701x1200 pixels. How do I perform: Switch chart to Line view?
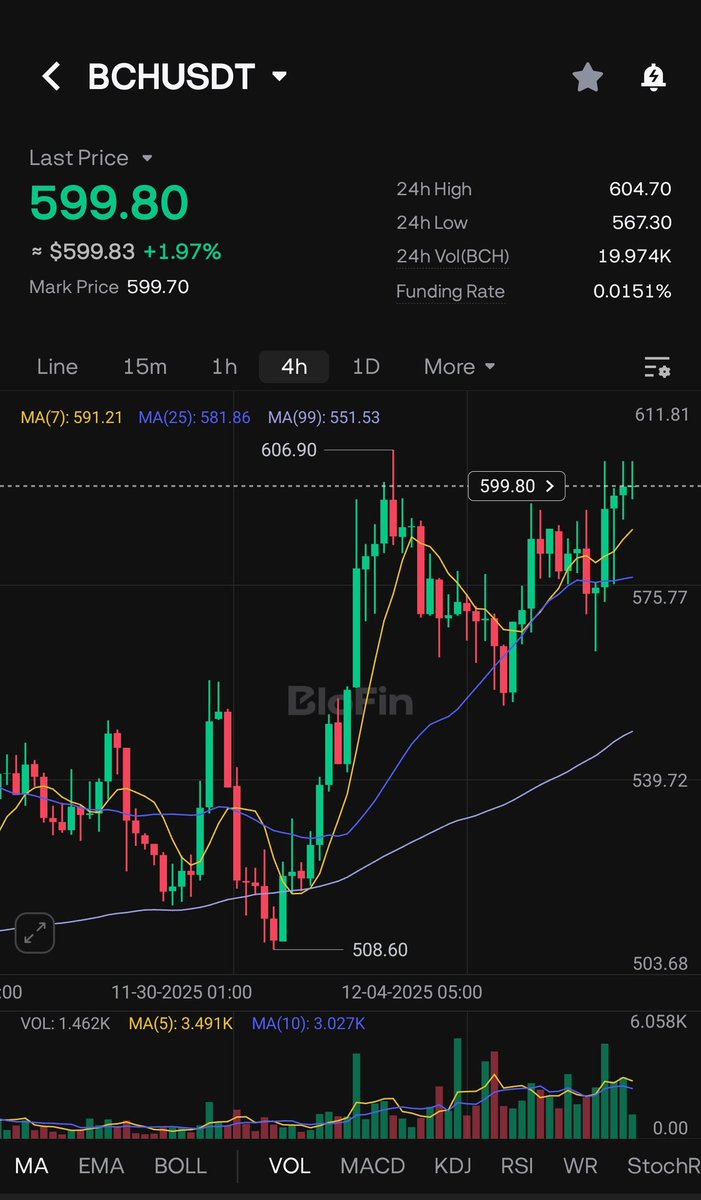click(x=57, y=366)
